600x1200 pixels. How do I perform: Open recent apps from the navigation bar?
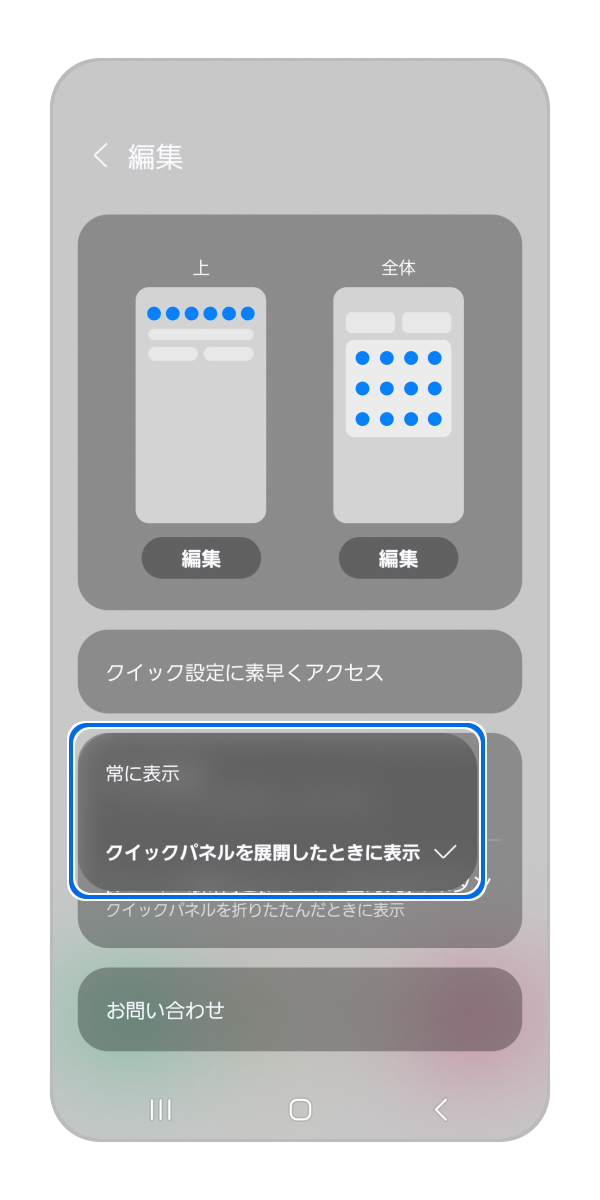click(160, 1109)
